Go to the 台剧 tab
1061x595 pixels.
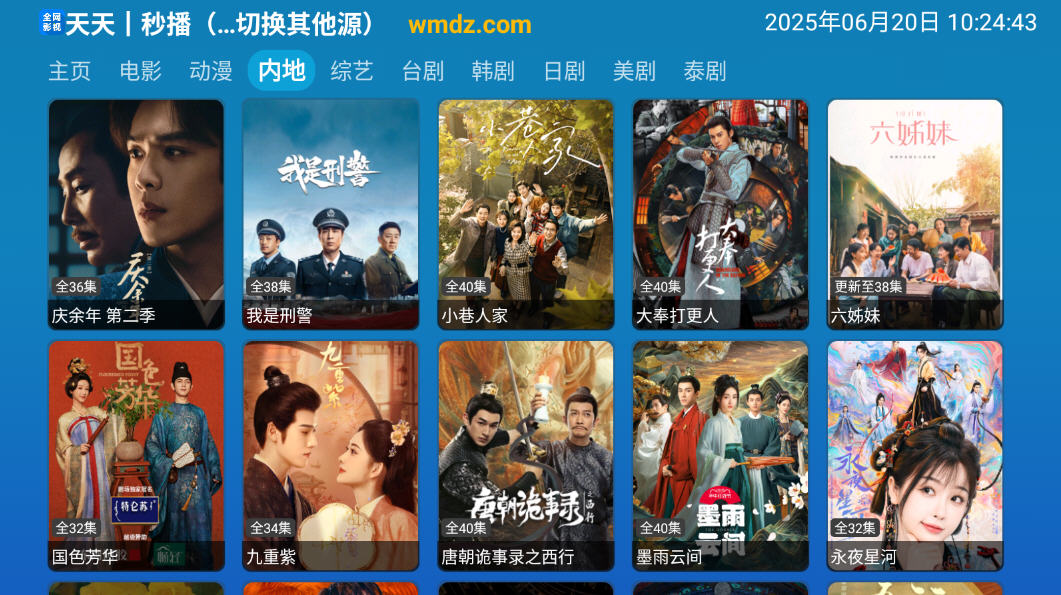(x=423, y=71)
